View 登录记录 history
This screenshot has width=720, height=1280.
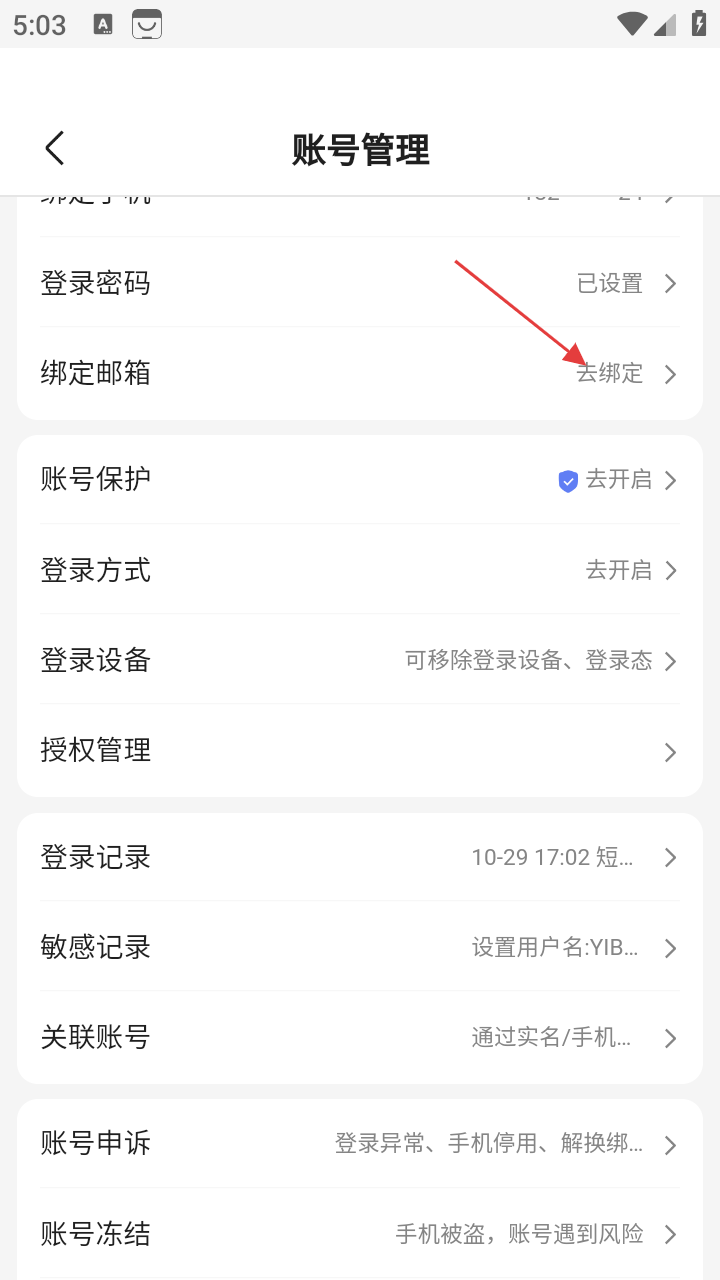(360, 857)
